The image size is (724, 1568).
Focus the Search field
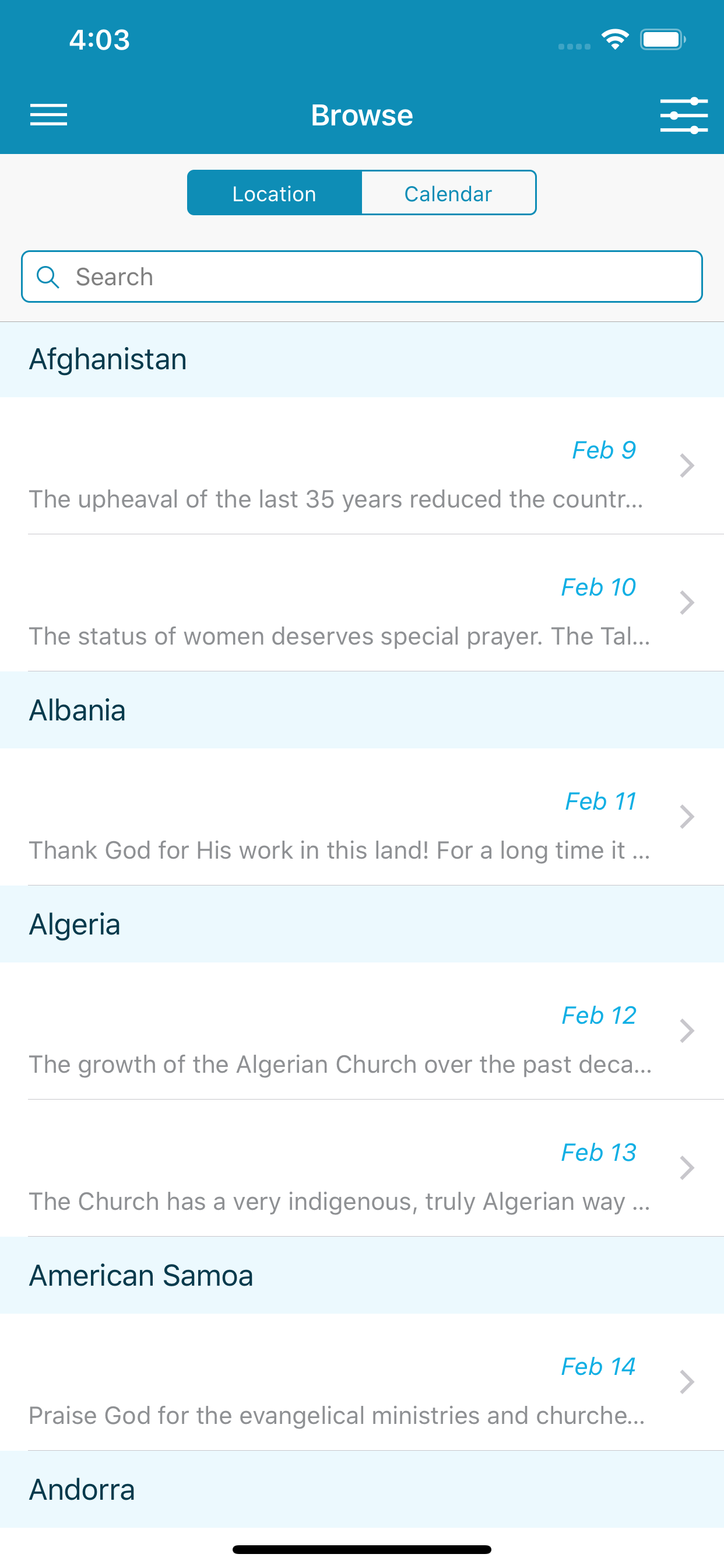click(x=362, y=277)
